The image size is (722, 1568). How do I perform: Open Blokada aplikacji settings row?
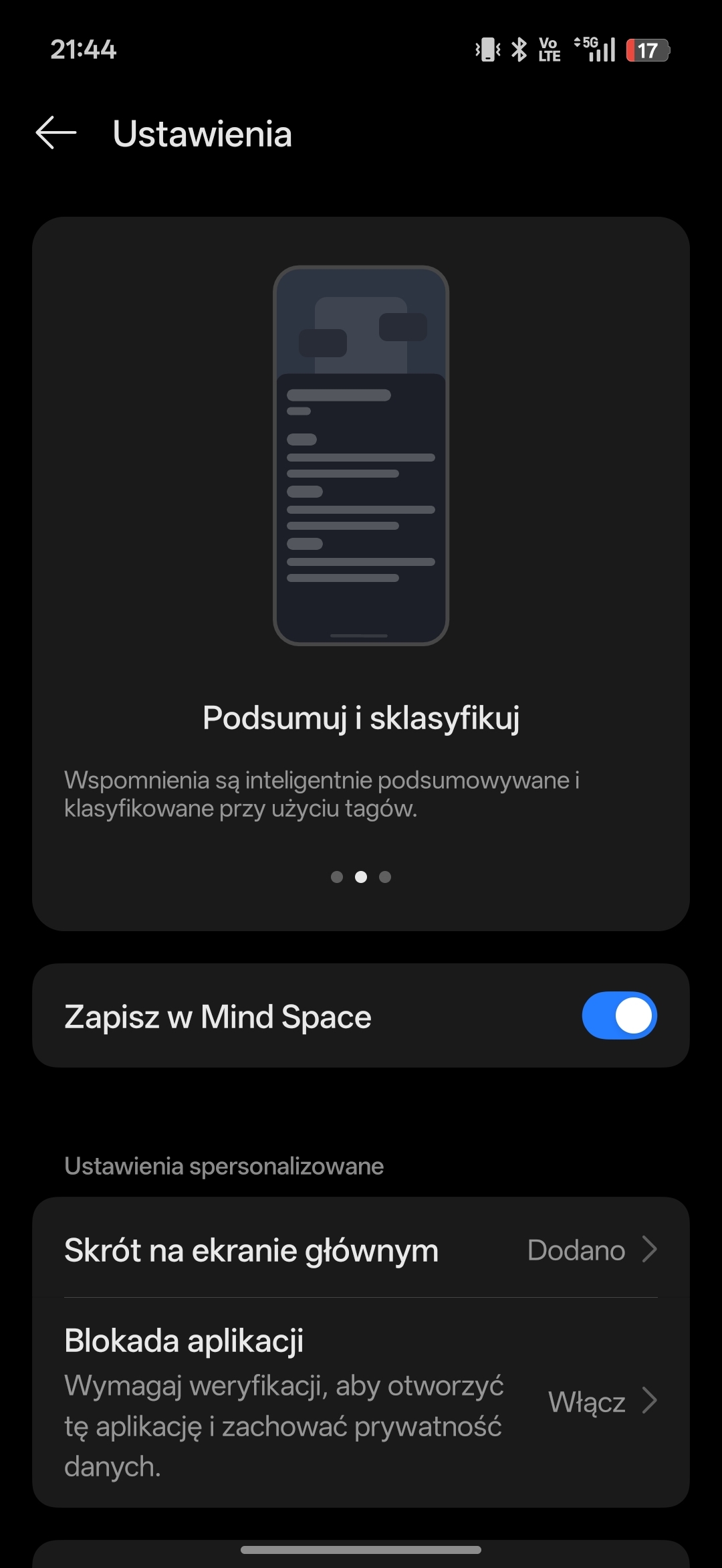point(361,1402)
